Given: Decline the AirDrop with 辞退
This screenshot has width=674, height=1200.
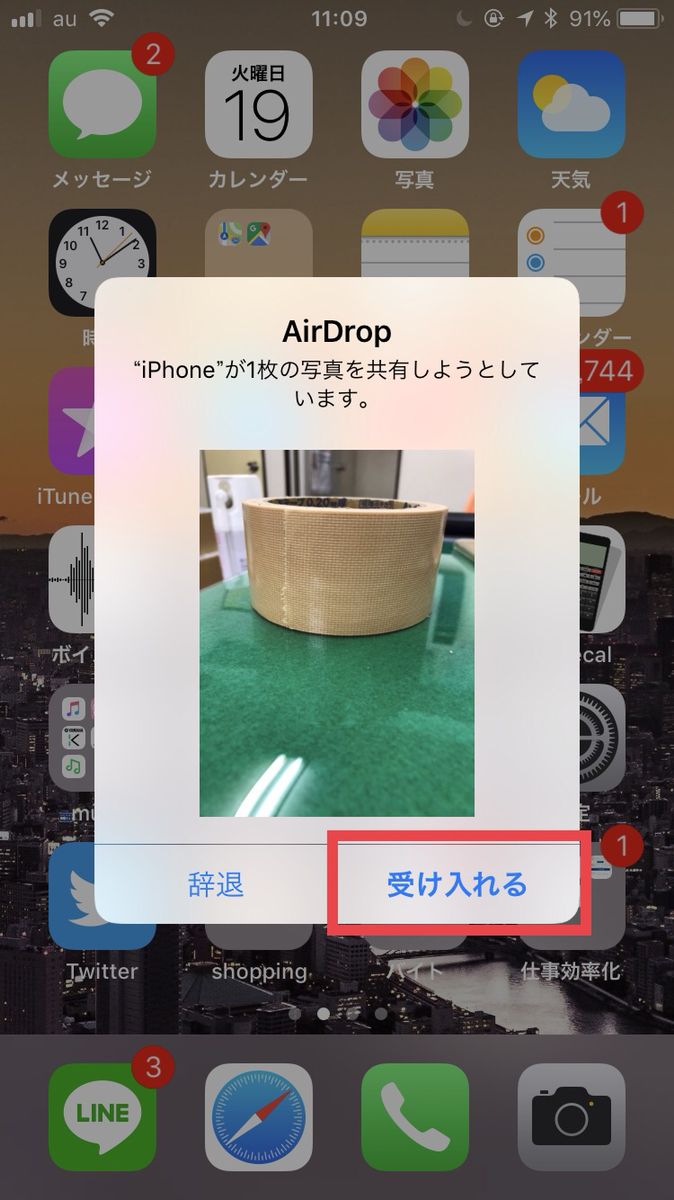Looking at the screenshot, I should pyautogui.click(x=216, y=884).
